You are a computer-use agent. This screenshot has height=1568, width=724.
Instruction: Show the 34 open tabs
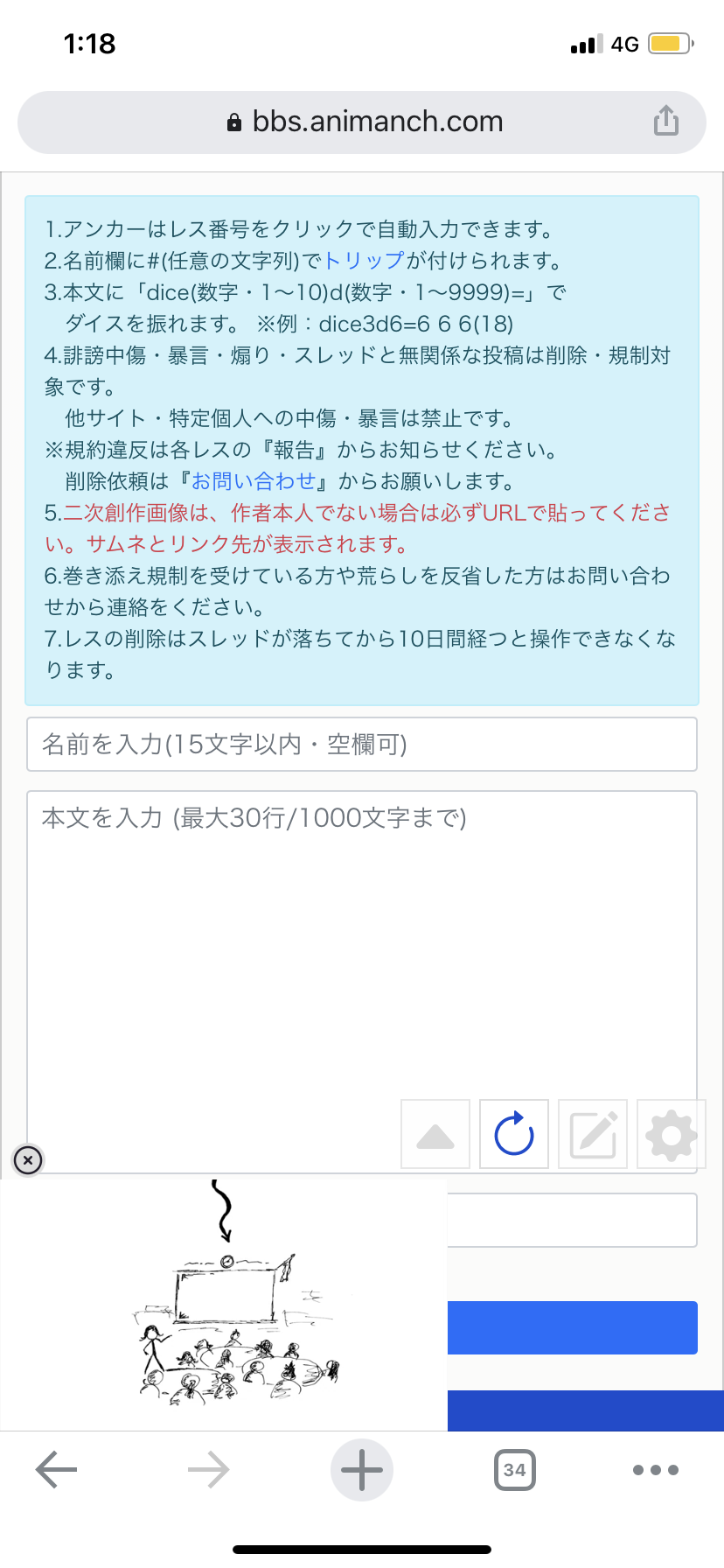[x=515, y=1470]
